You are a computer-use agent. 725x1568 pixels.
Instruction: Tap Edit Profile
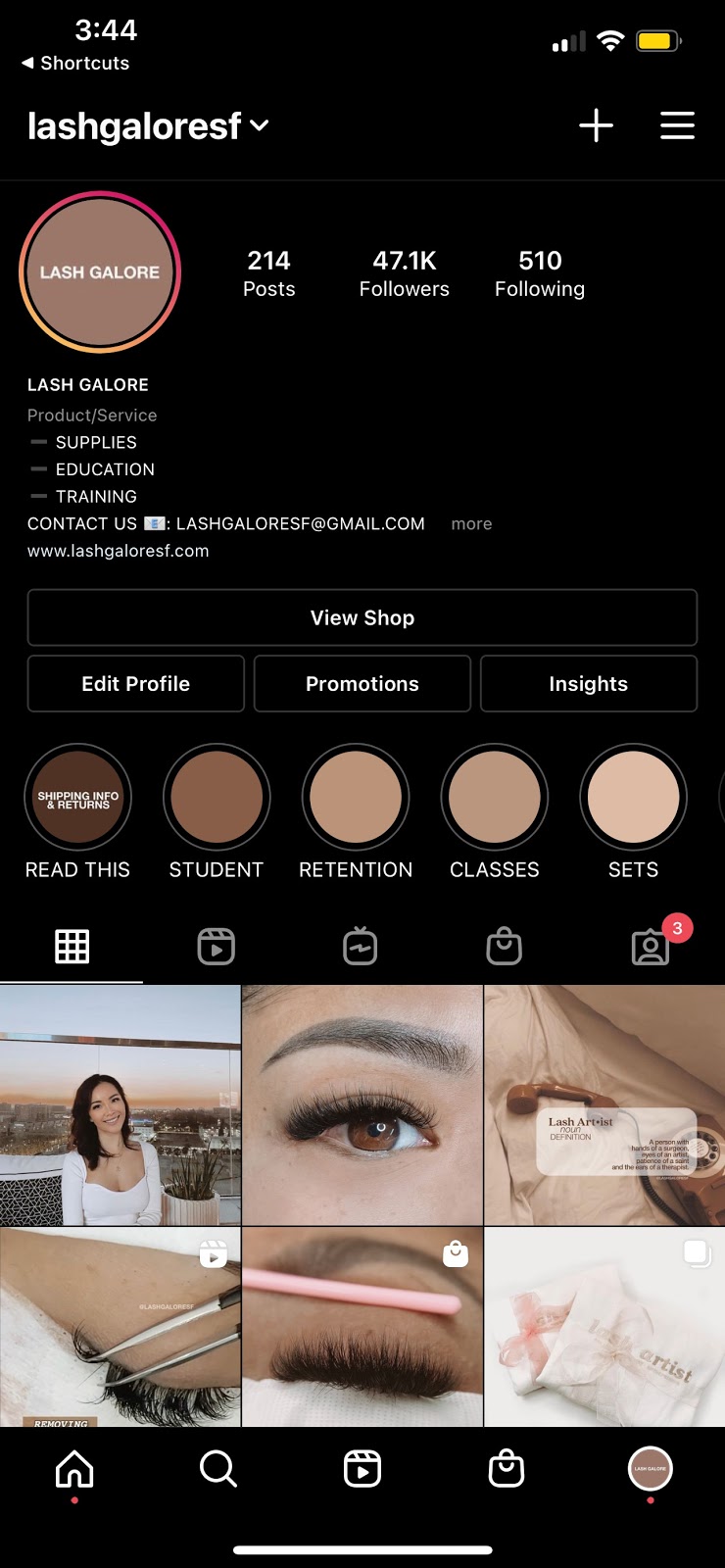pyautogui.click(x=136, y=684)
